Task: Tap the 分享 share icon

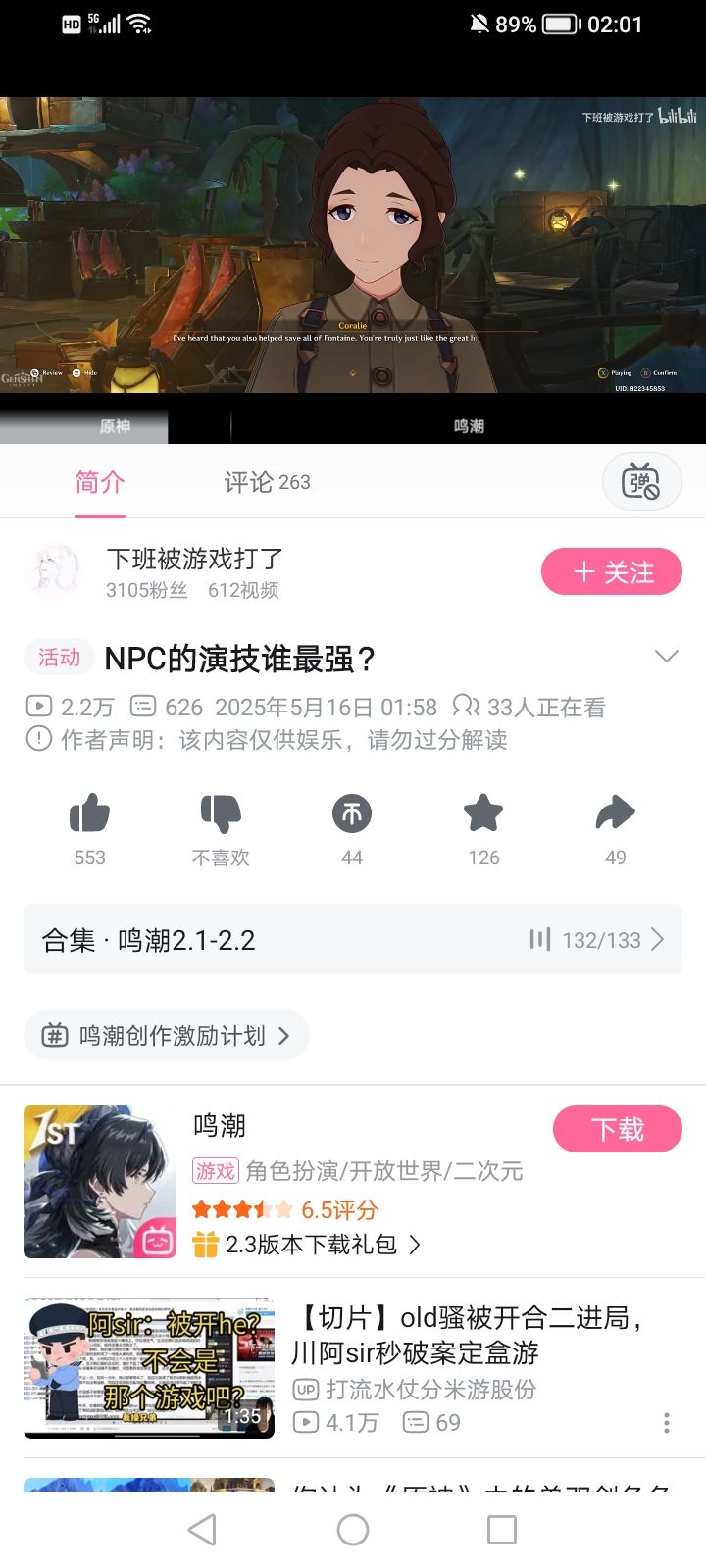Action: [615, 813]
